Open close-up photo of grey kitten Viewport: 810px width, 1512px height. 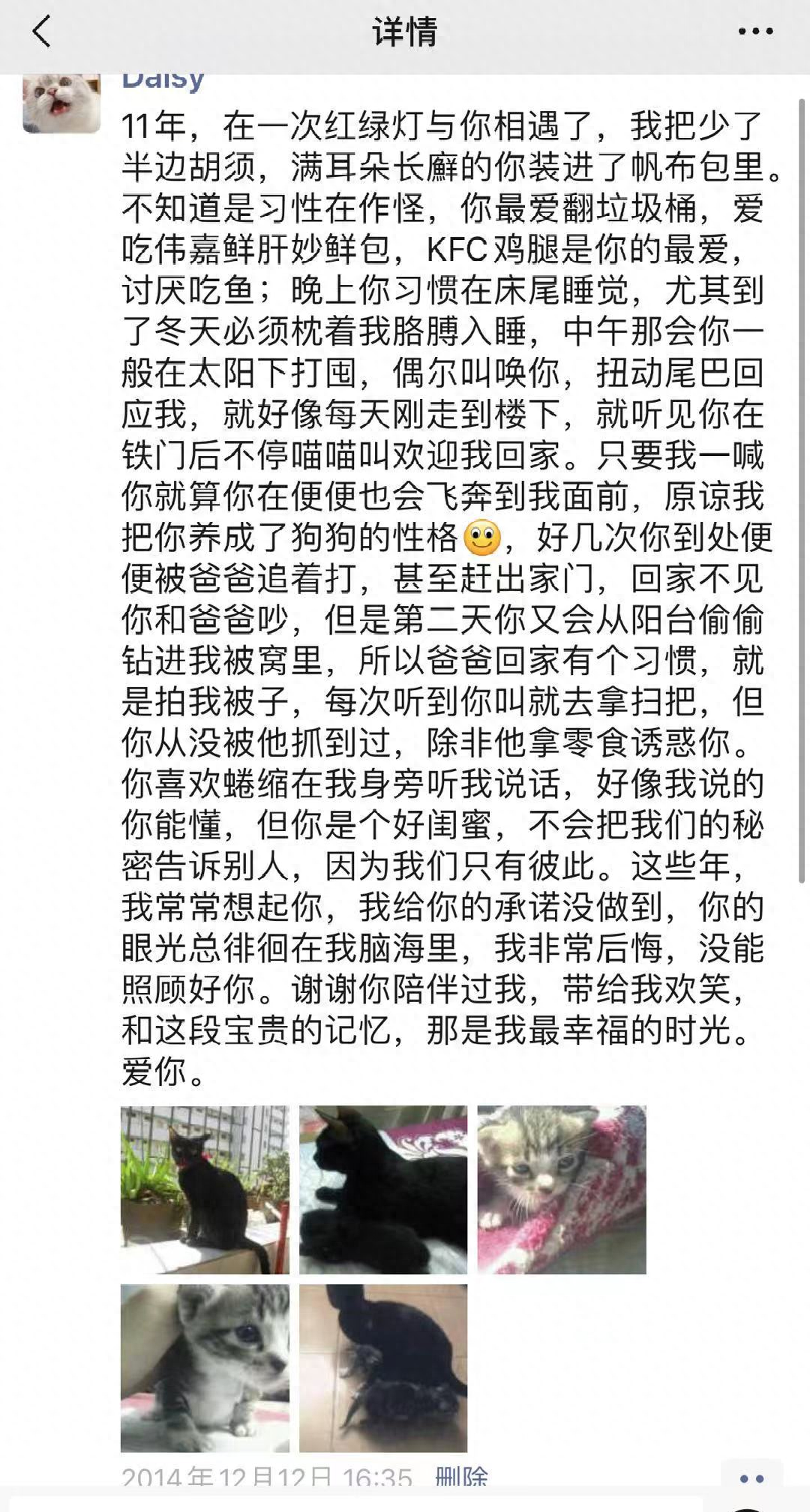click(205, 1368)
